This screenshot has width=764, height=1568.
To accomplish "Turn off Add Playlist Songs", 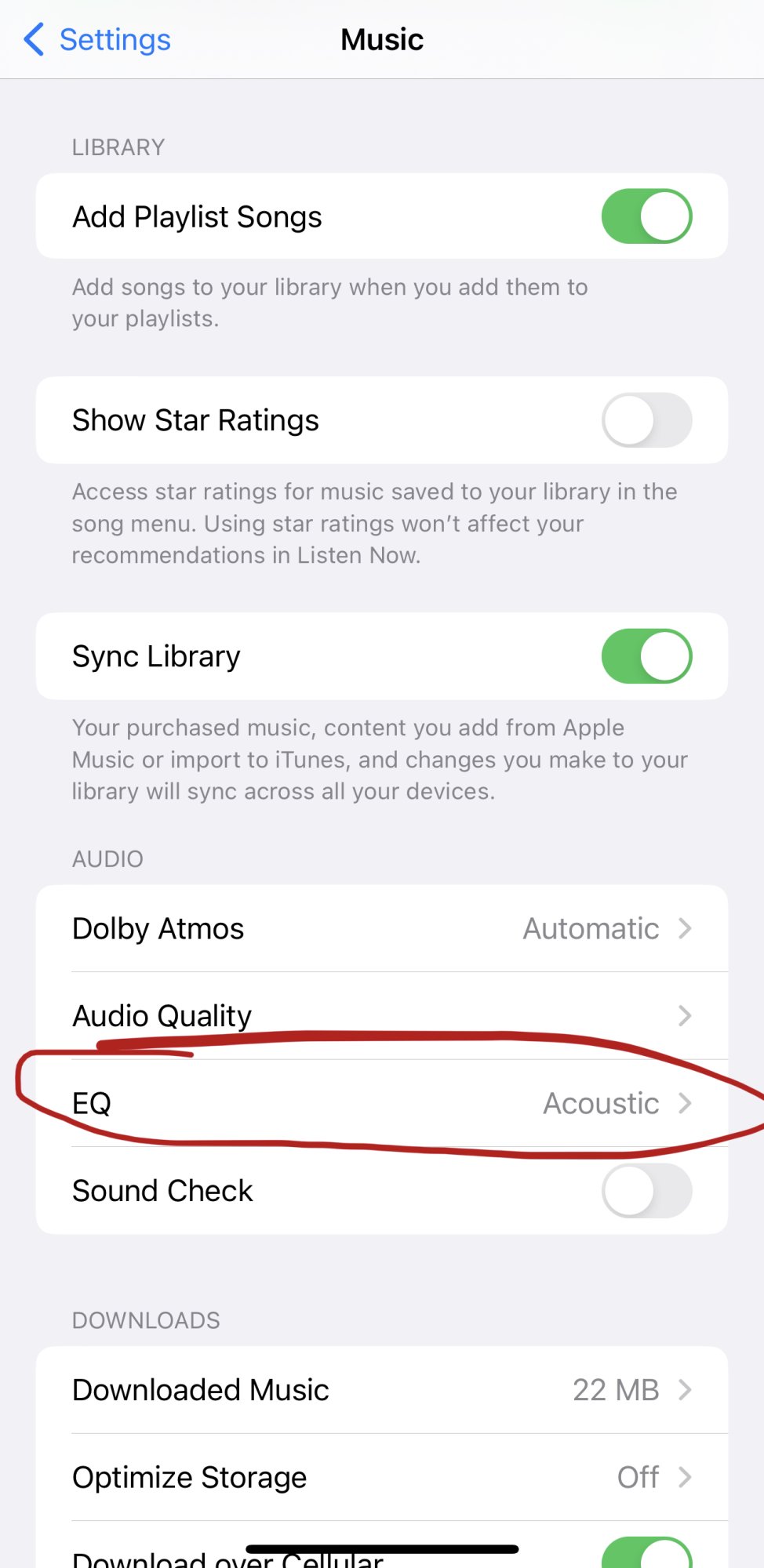I will click(x=646, y=216).
